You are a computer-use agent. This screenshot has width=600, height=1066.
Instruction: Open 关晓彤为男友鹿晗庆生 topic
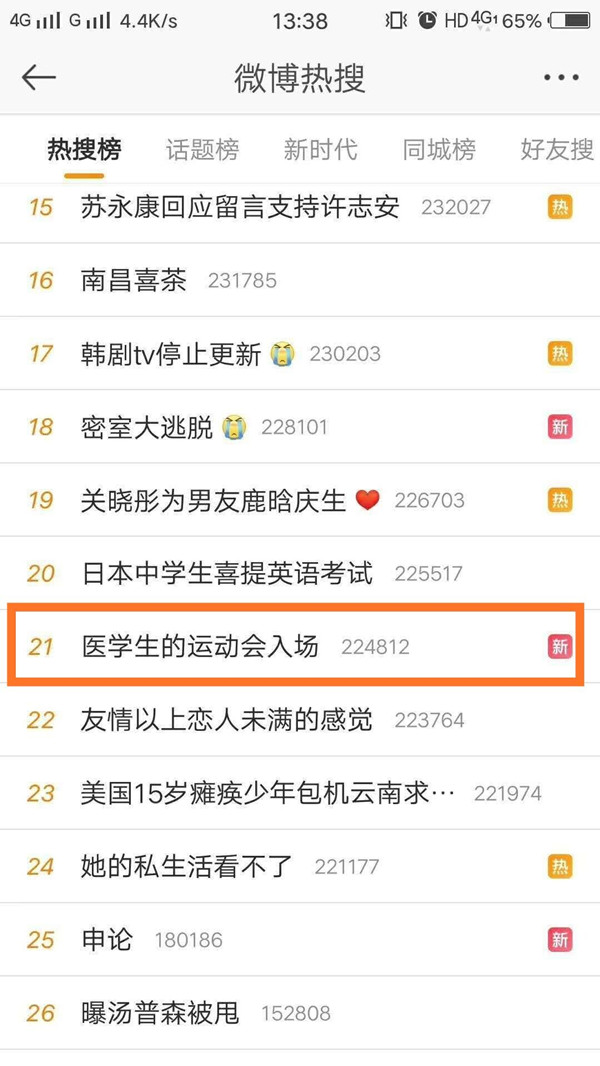(300, 500)
